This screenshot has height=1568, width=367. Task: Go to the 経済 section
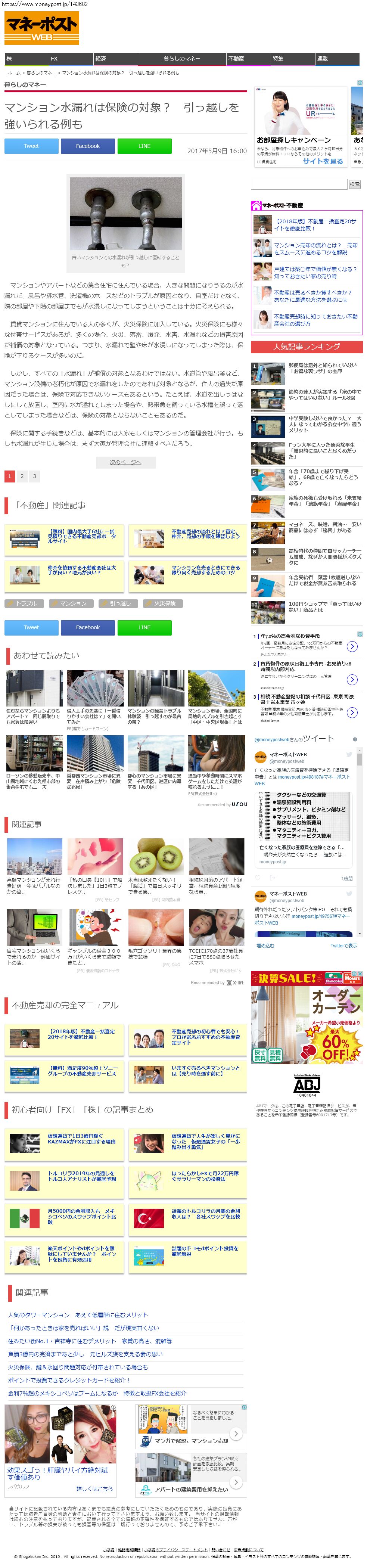tap(100, 58)
